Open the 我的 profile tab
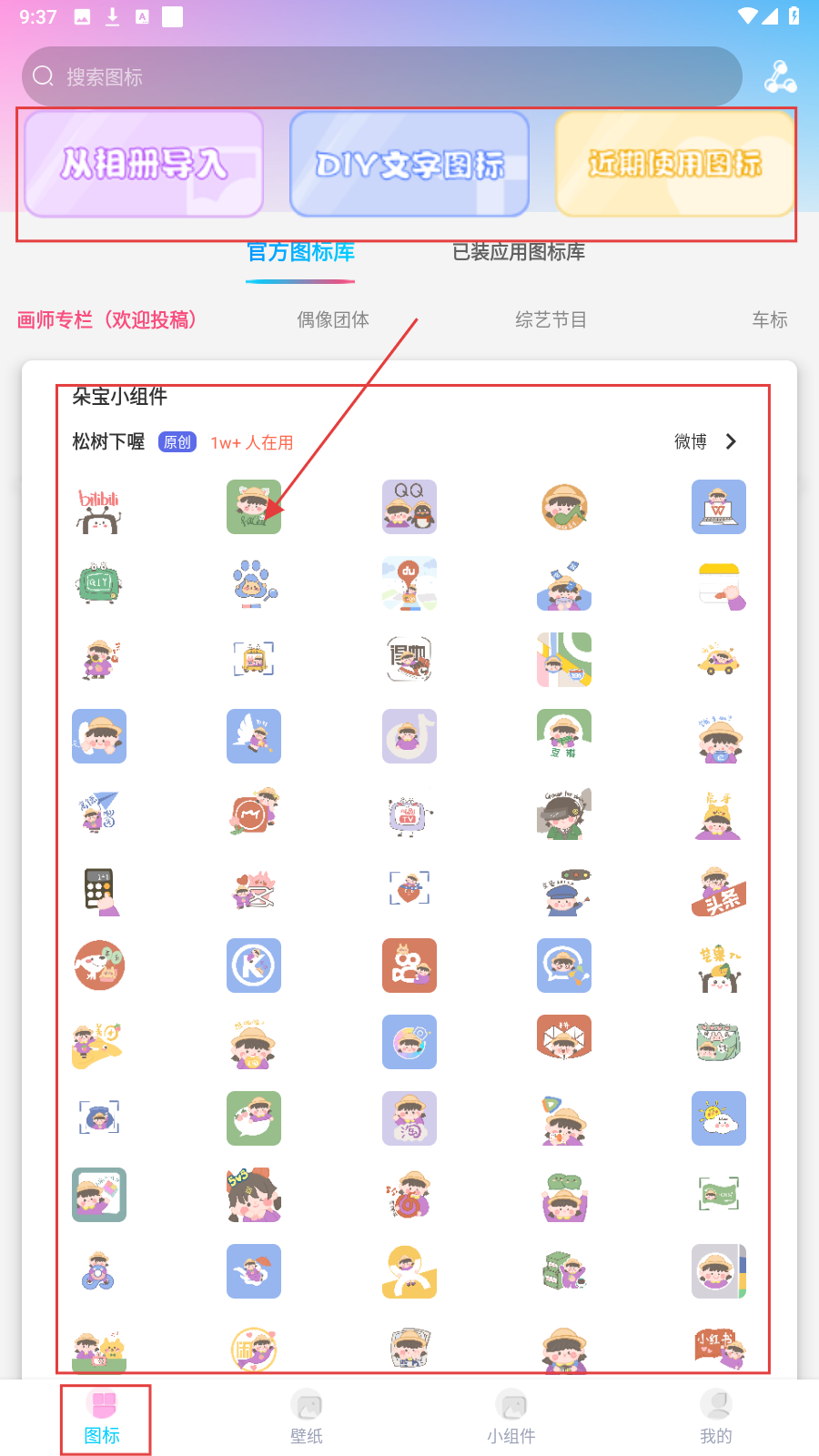The height and width of the screenshot is (1456, 819). [716, 1418]
